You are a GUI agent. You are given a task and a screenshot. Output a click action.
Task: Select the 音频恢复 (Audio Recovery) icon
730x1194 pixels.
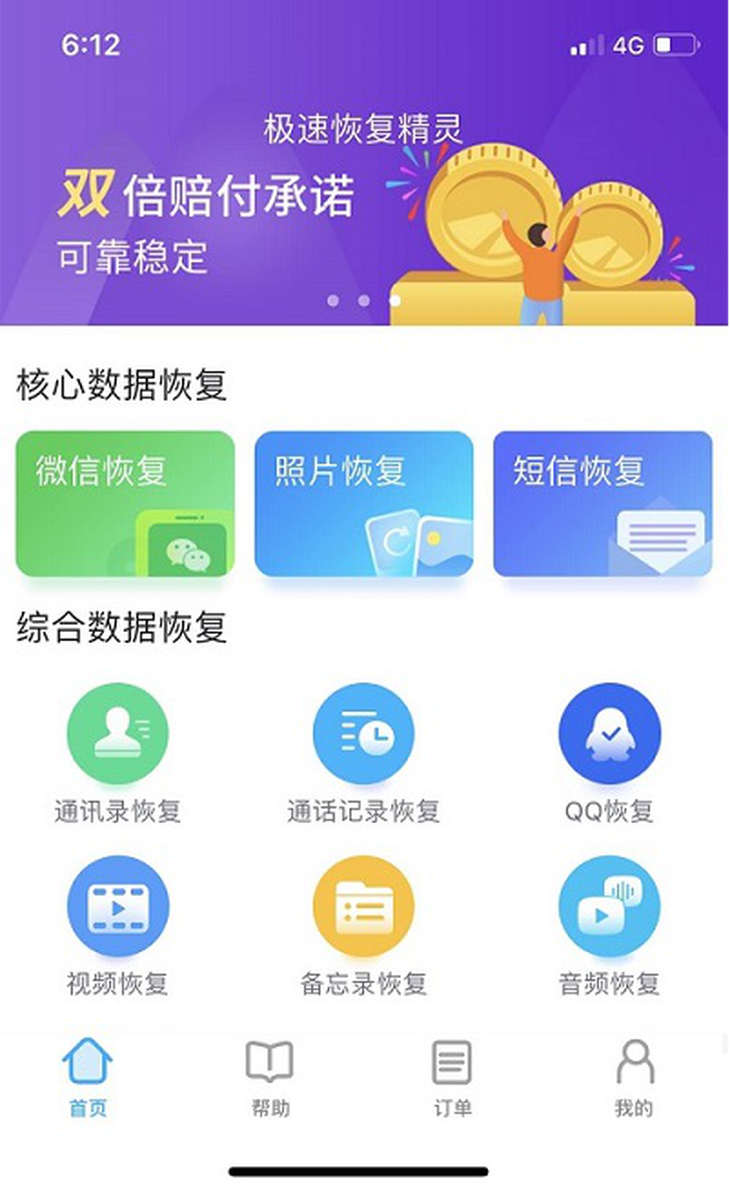610,905
